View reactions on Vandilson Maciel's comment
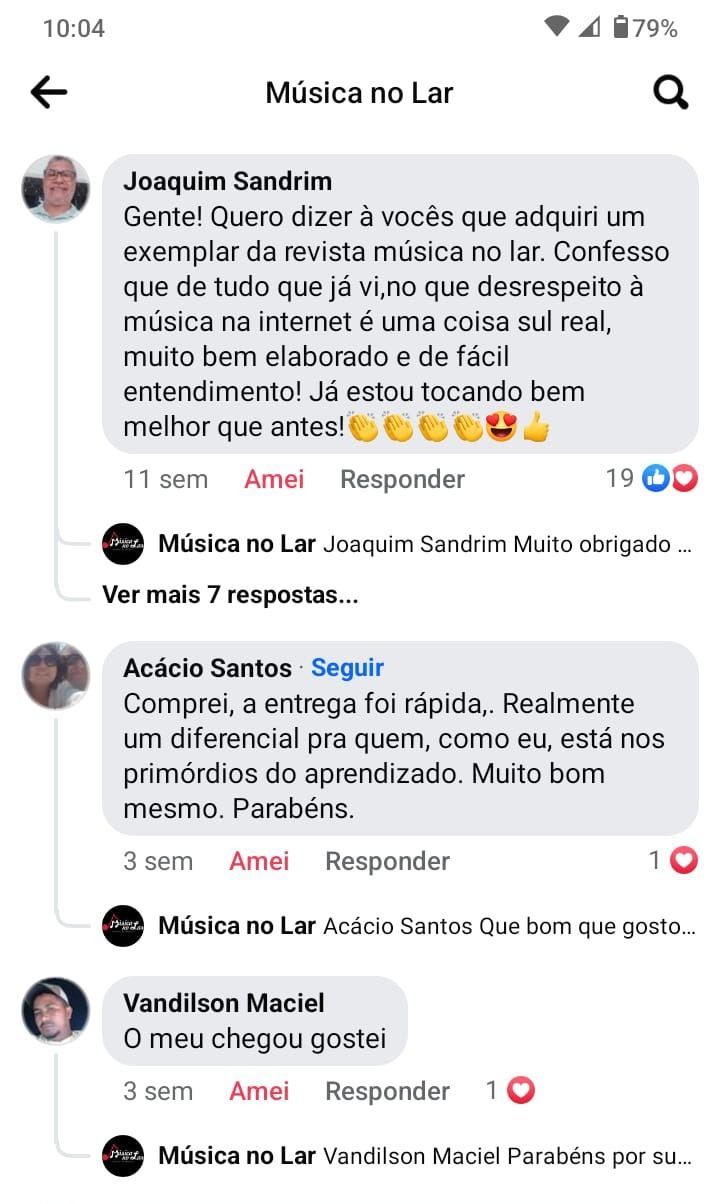 (511, 1090)
